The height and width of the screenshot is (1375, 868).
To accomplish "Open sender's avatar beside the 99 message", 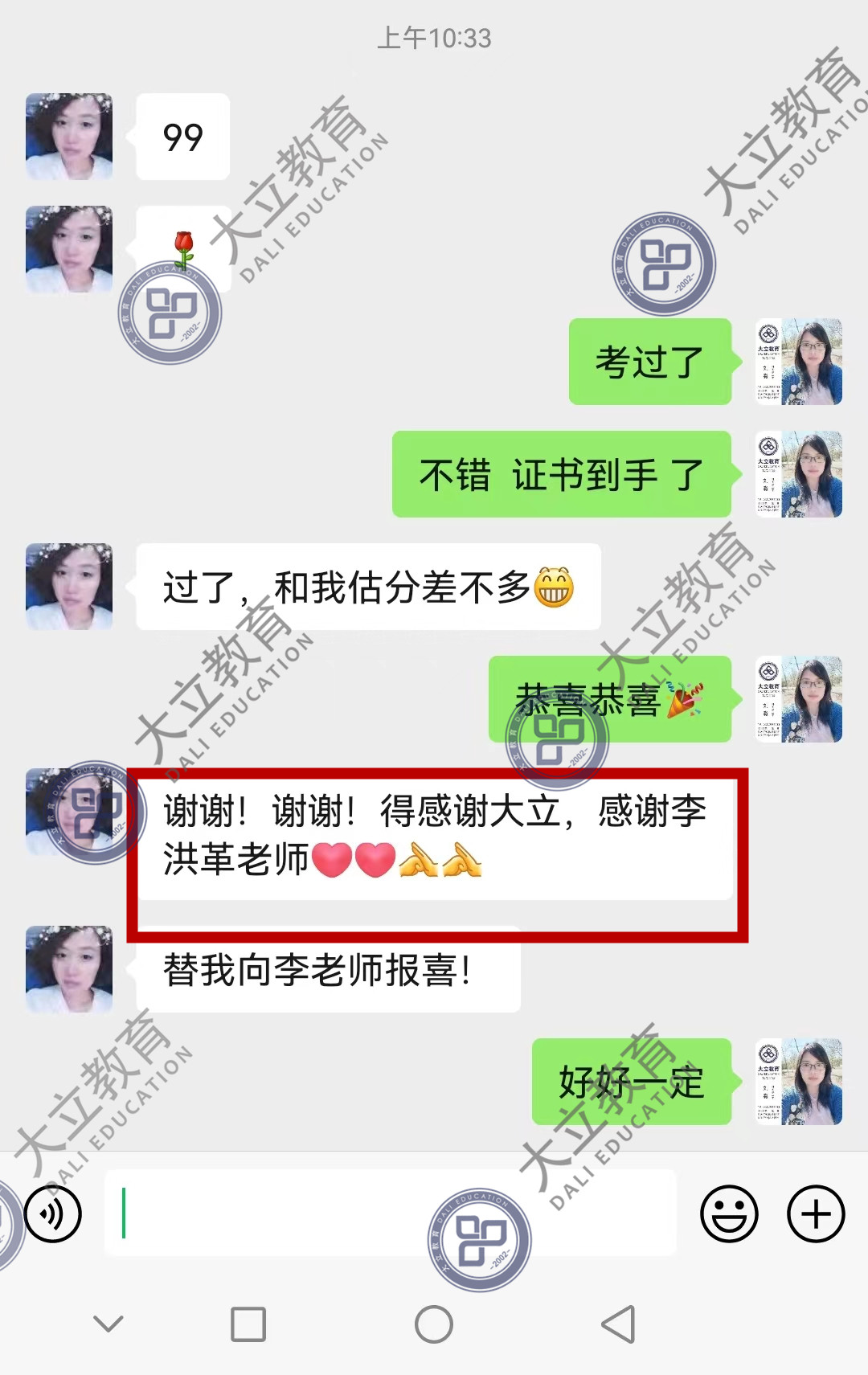I will [x=69, y=137].
